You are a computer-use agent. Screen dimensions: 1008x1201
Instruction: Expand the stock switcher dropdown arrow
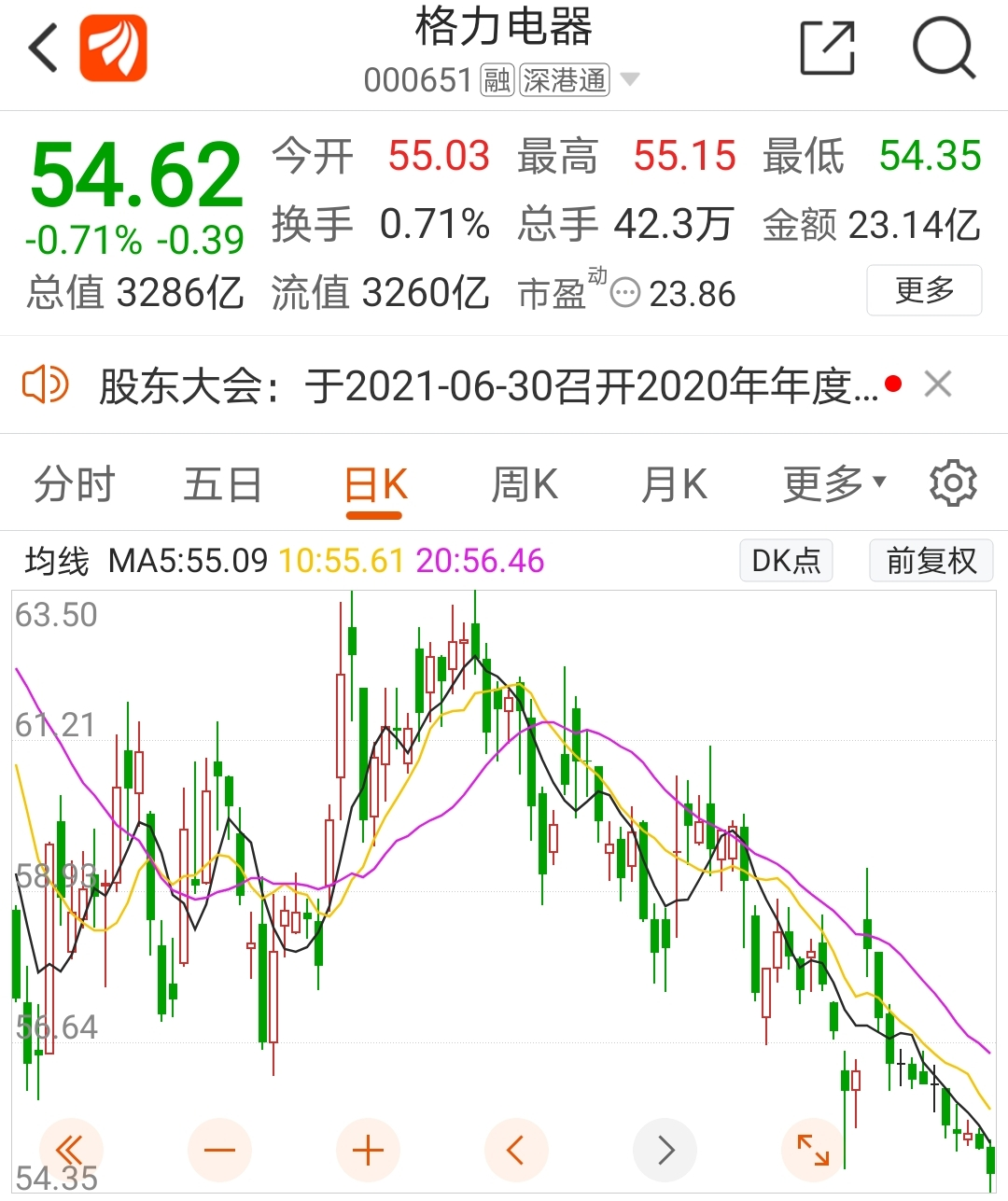coord(630,80)
